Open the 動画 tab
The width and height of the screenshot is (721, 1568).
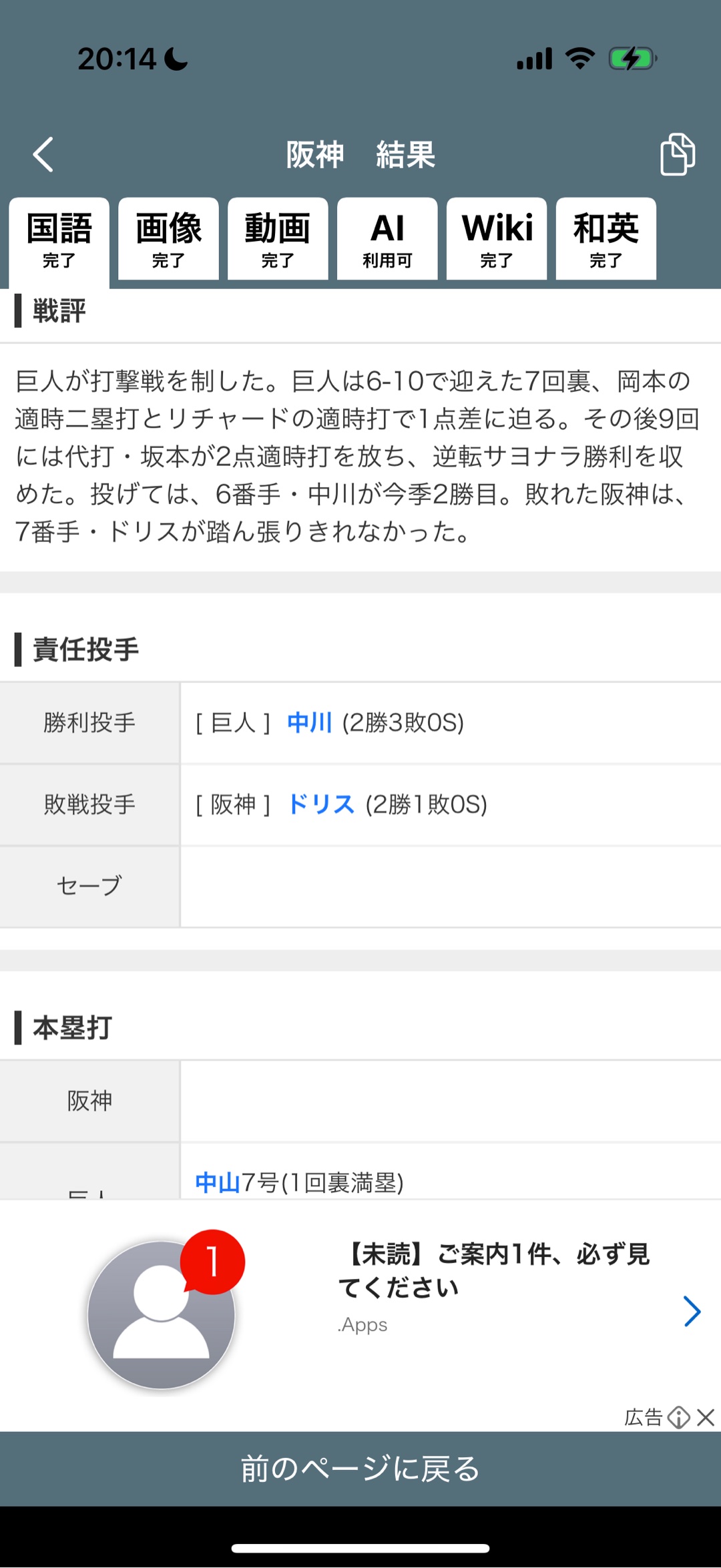click(278, 239)
